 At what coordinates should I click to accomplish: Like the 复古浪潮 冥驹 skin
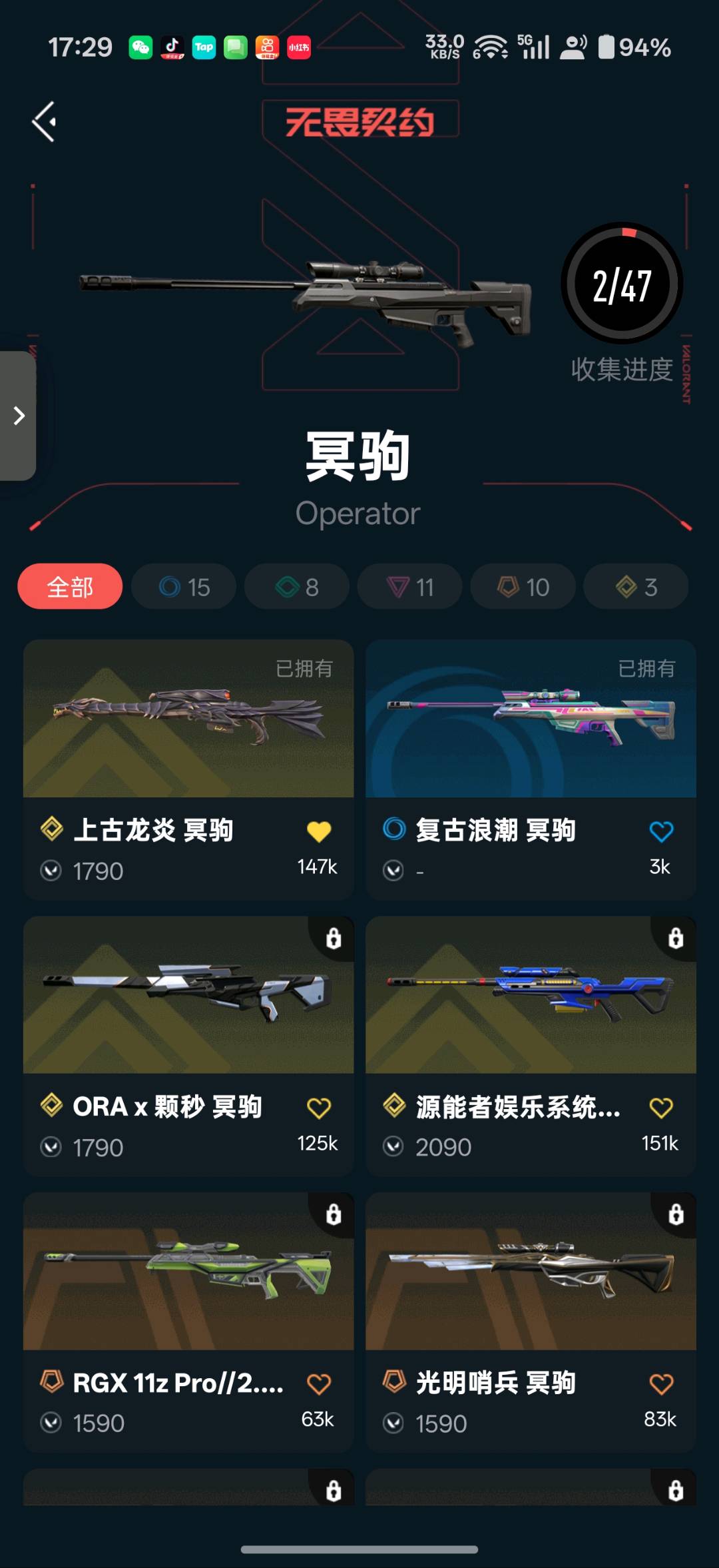click(x=661, y=831)
